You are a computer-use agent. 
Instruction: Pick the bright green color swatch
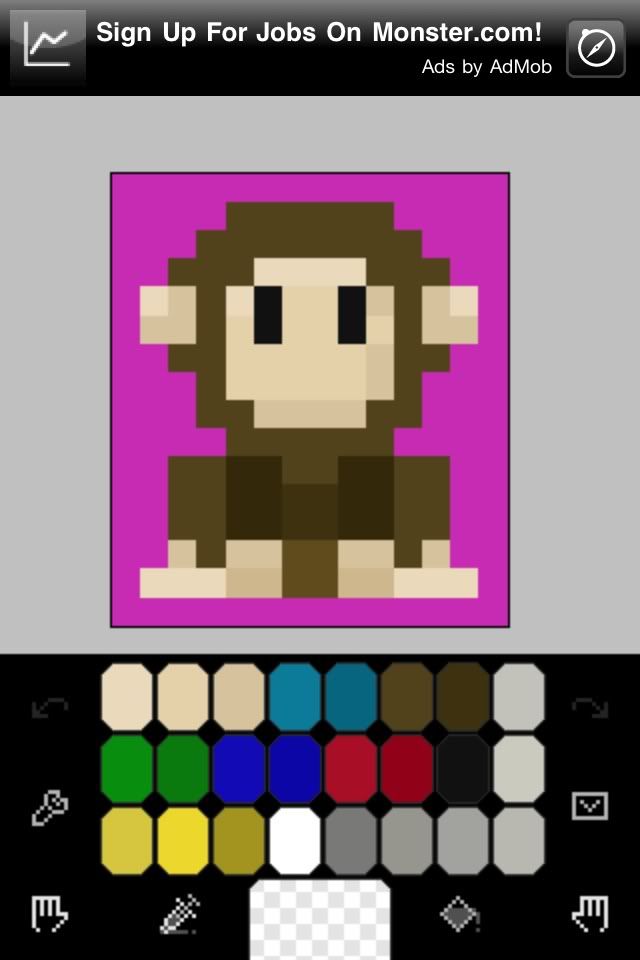pos(127,769)
